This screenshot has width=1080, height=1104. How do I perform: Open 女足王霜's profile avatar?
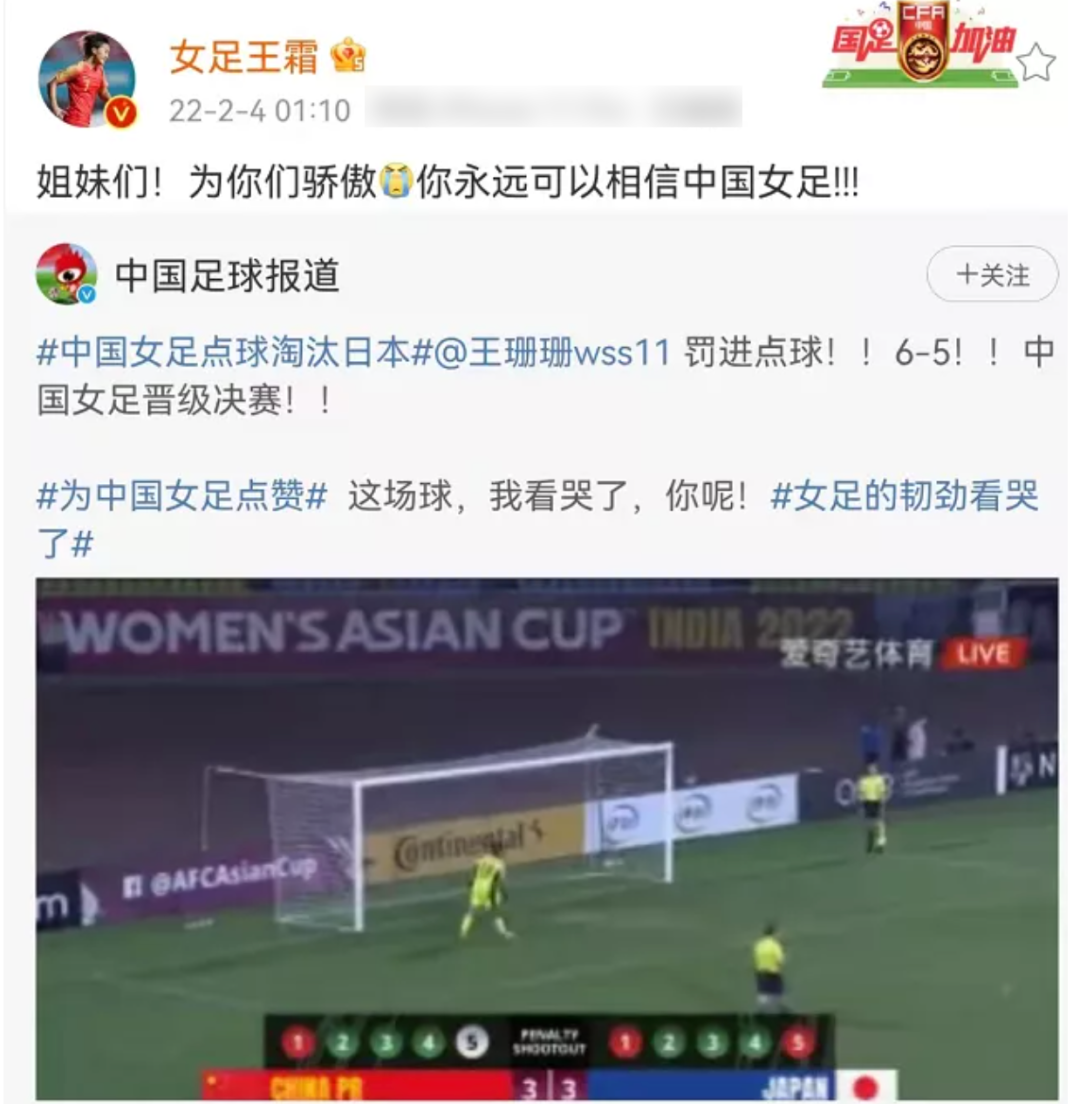point(86,78)
